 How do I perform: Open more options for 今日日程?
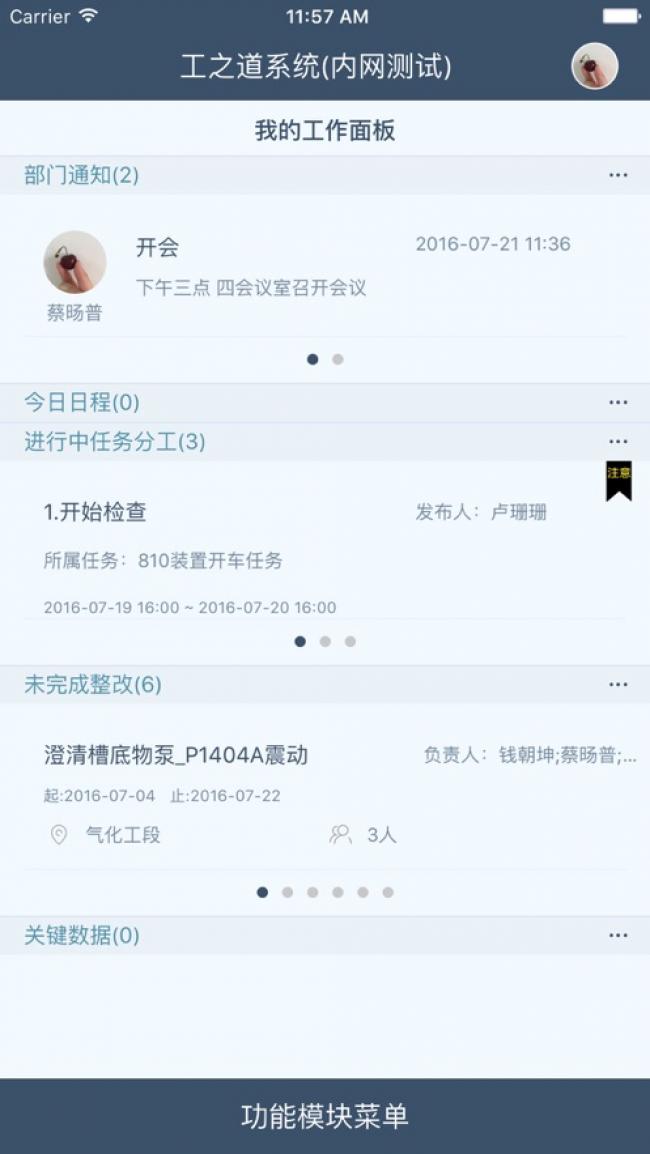tap(618, 403)
